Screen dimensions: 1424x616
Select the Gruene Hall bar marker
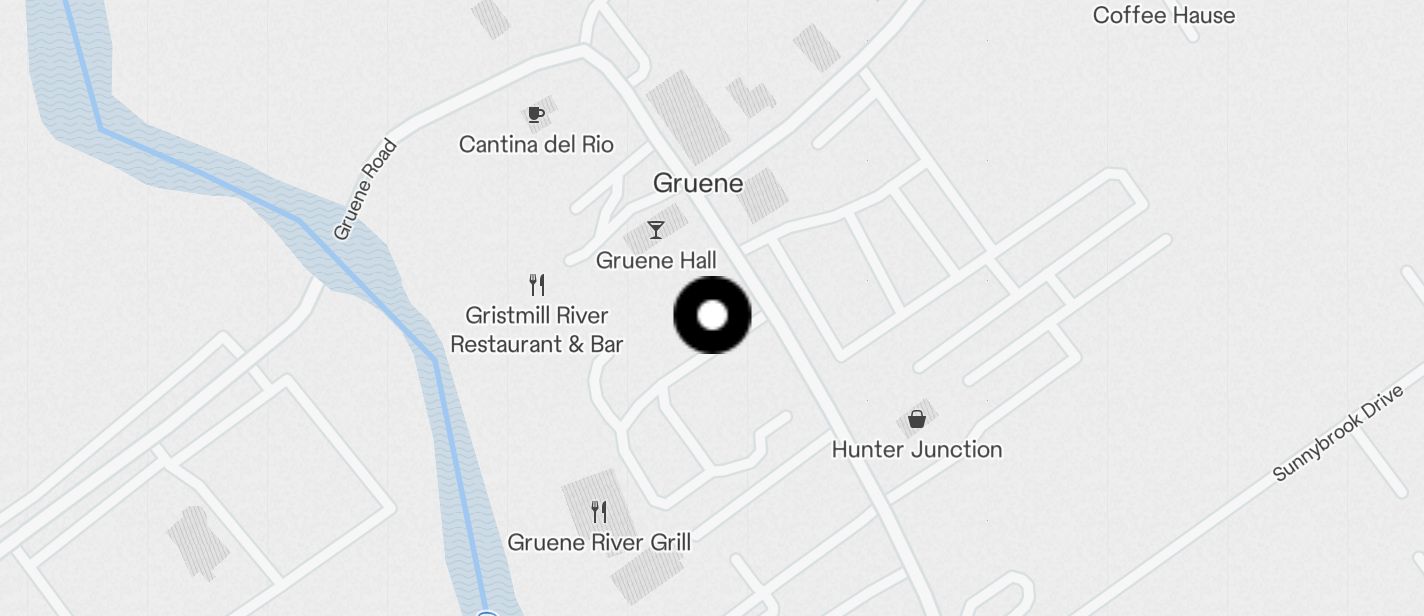[656, 231]
